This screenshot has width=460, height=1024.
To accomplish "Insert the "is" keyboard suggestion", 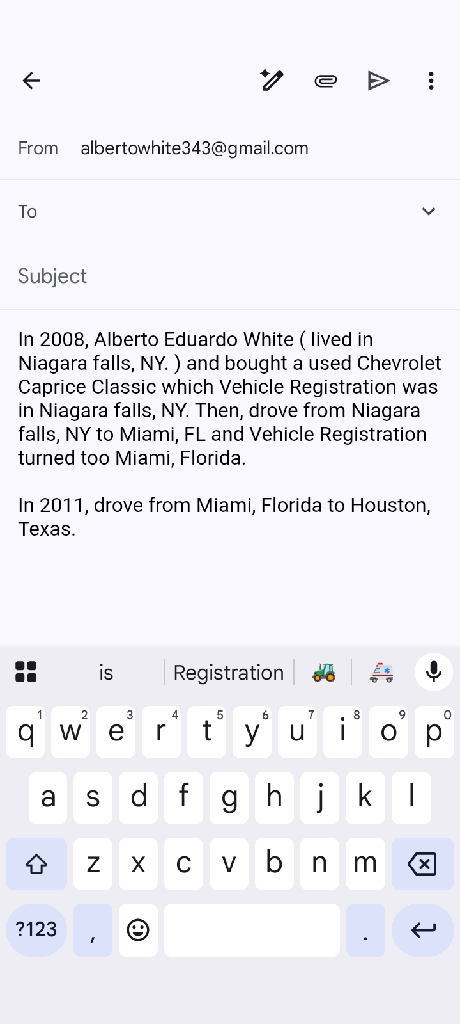I will 106,673.
